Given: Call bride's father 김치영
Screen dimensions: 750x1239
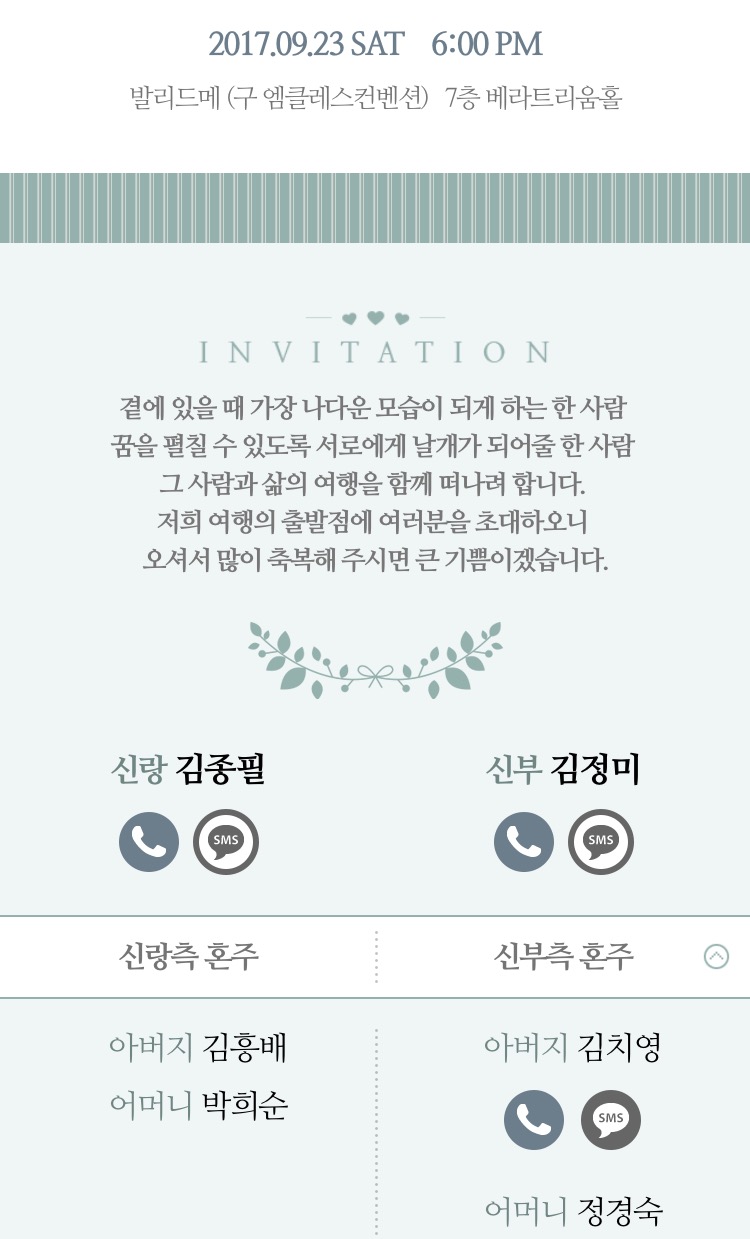Looking at the screenshot, I should pyautogui.click(x=534, y=1120).
